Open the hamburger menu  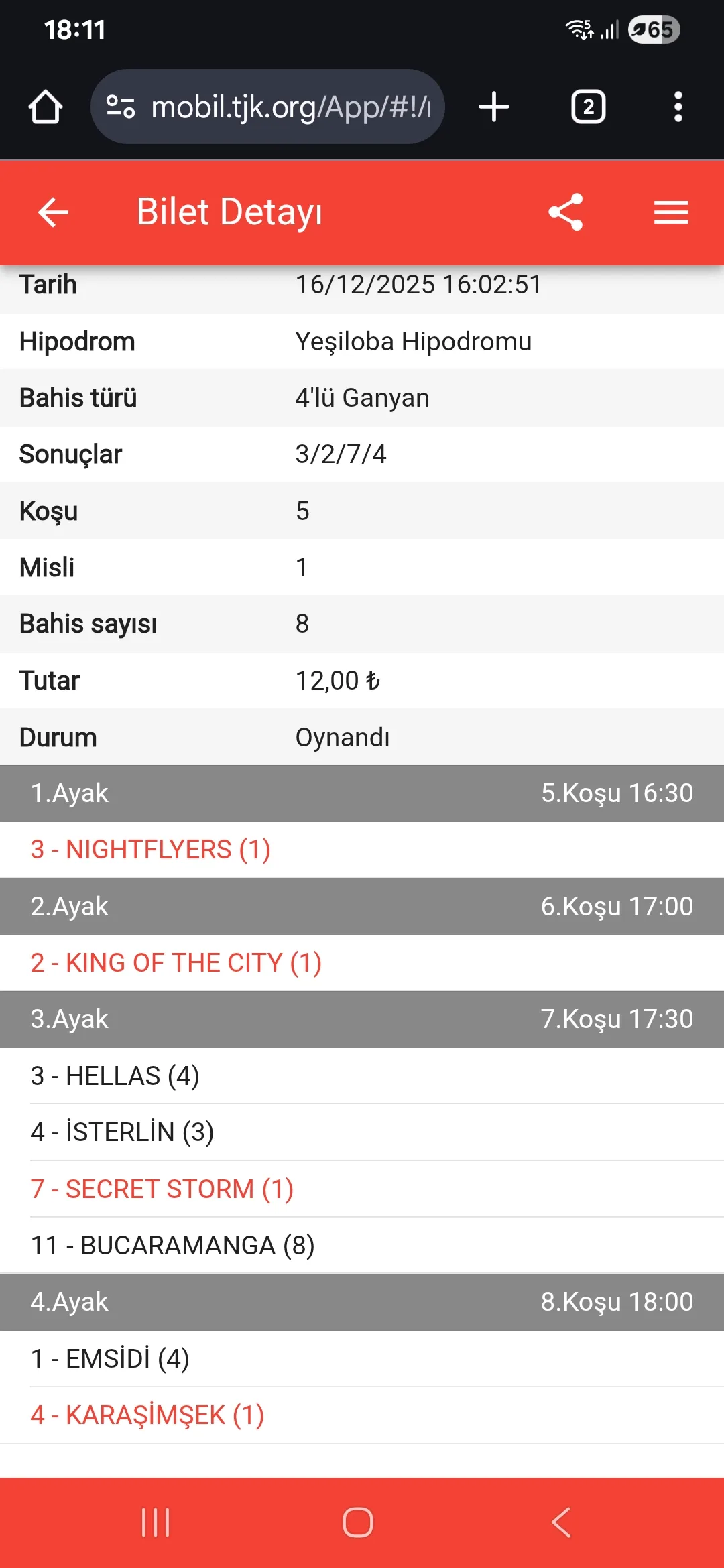[x=671, y=212]
